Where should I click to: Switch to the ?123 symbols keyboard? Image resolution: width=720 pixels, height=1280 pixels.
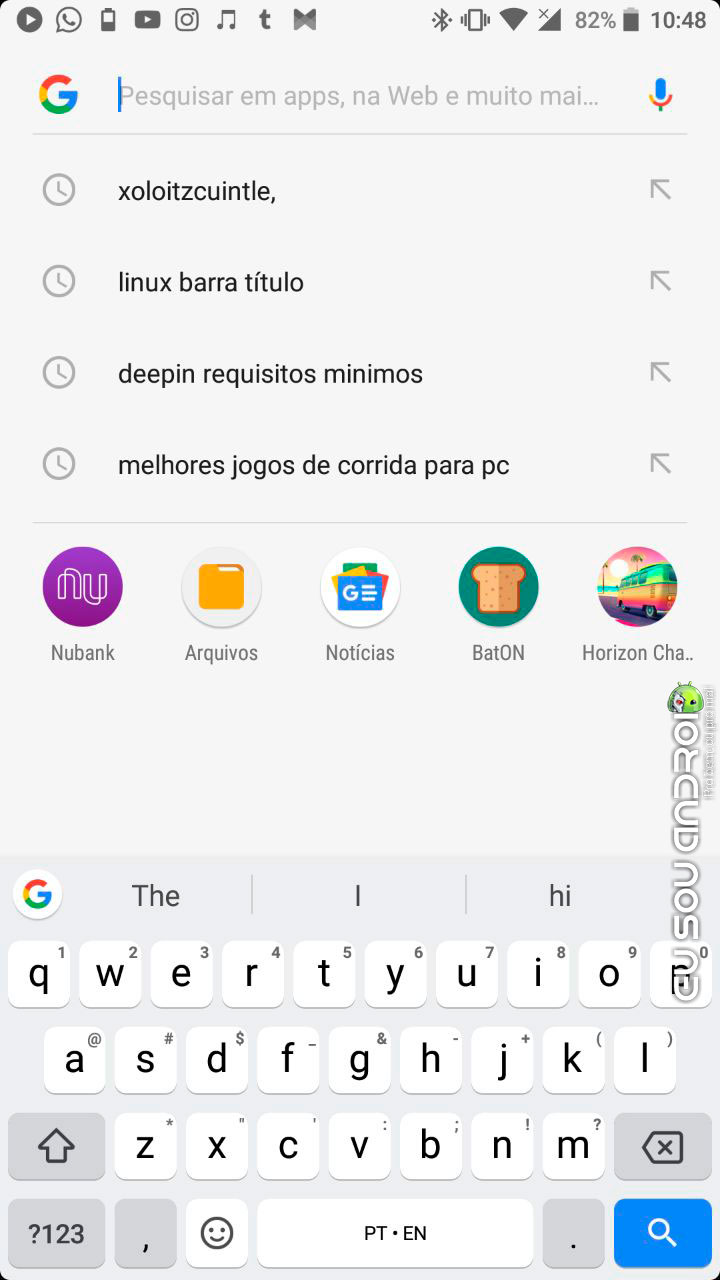click(56, 1233)
